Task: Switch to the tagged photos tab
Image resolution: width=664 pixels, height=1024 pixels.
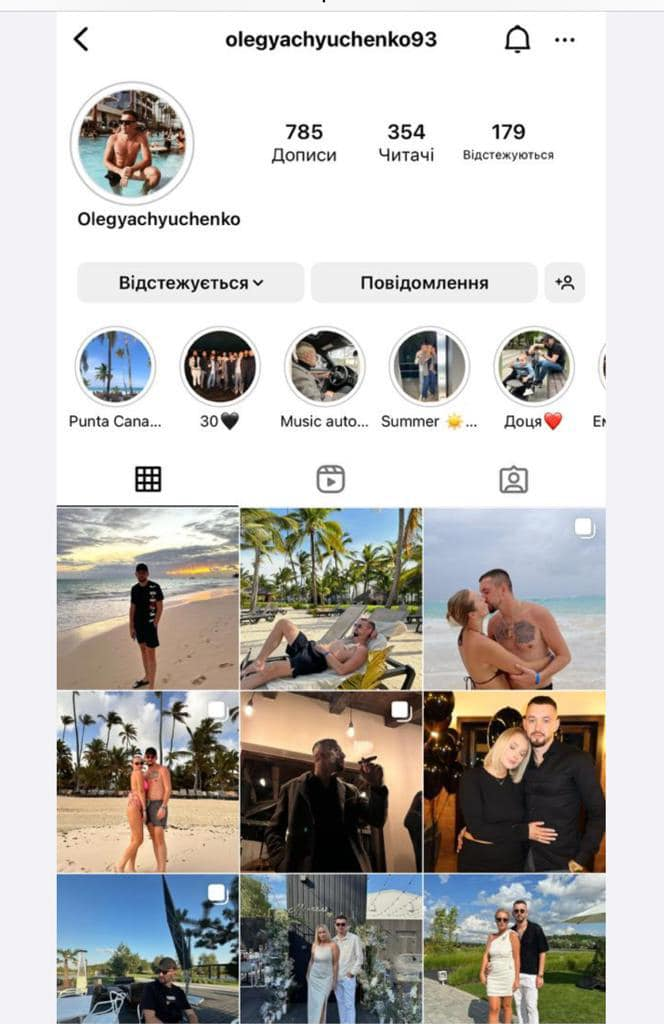Action: (x=514, y=480)
